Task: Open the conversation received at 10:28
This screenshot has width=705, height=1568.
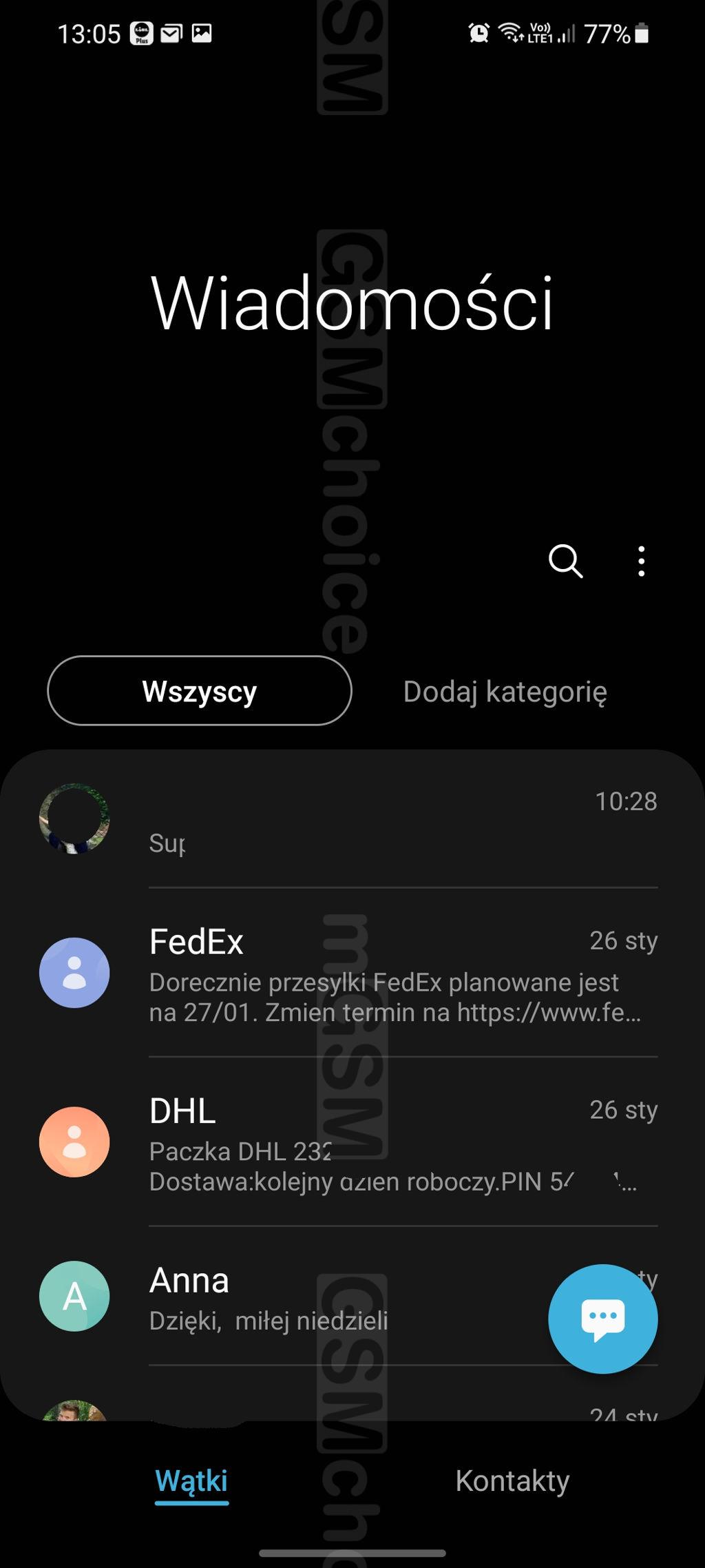Action: click(x=352, y=819)
